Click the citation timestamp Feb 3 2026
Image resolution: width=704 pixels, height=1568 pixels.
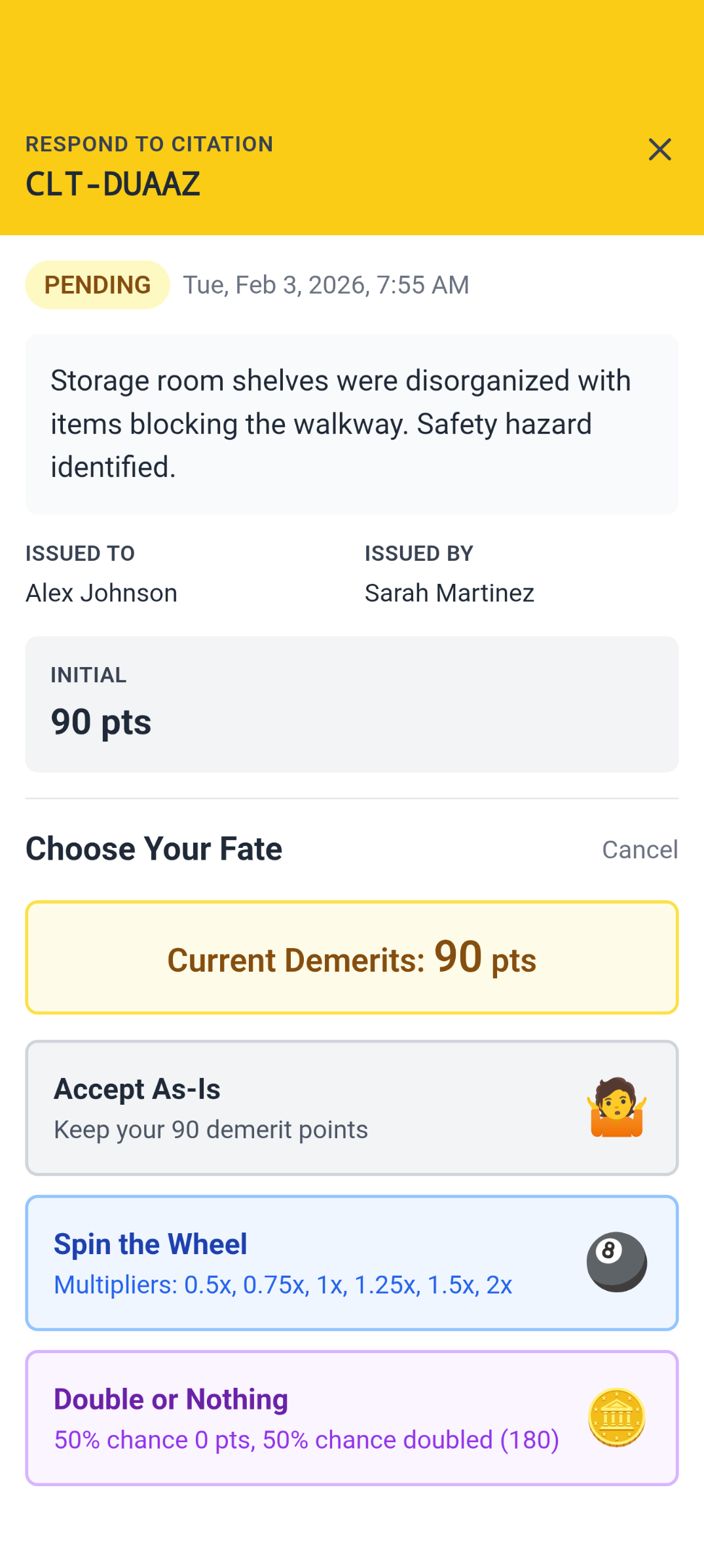point(325,284)
